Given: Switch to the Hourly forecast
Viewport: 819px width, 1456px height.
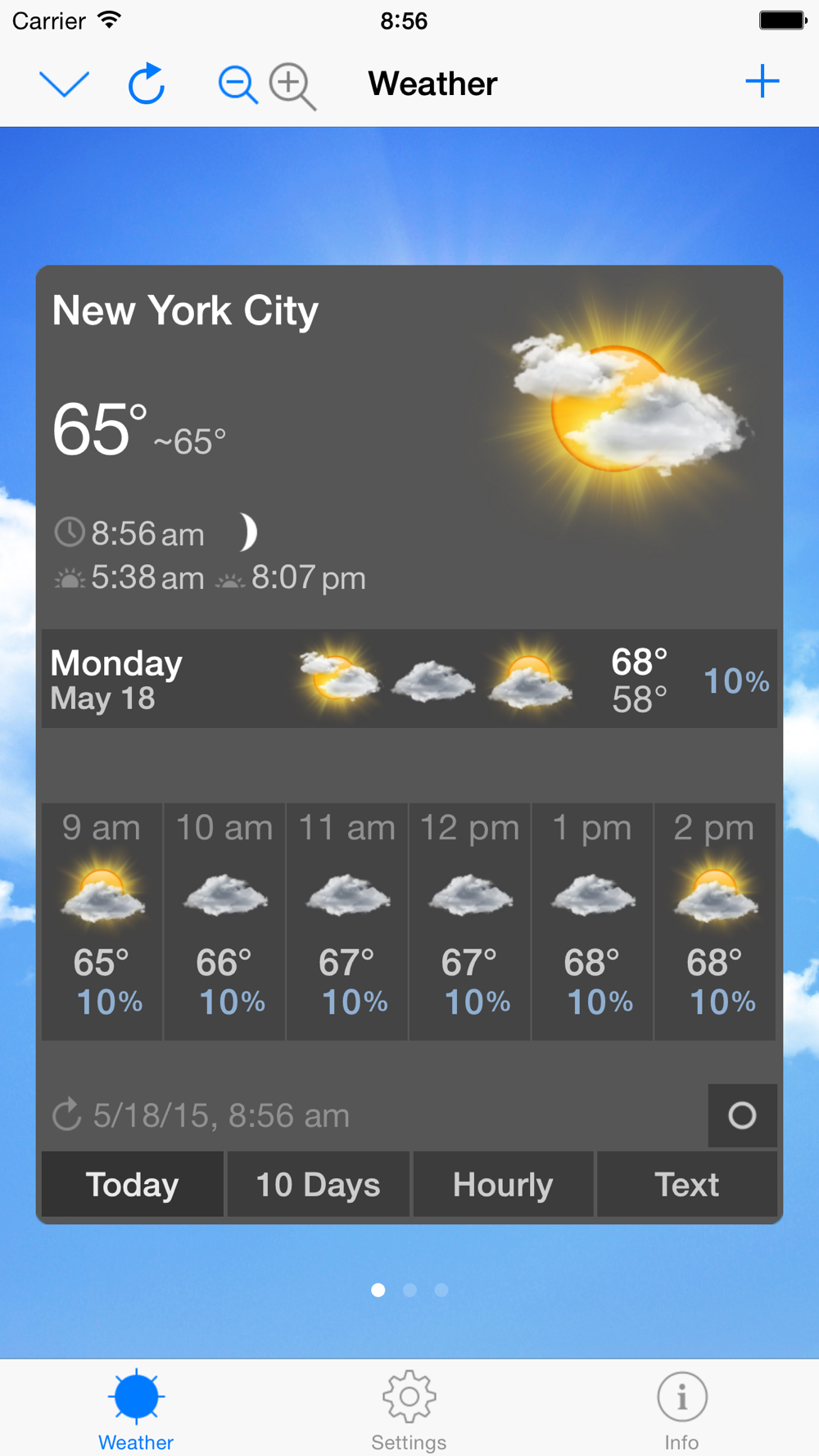Looking at the screenshot, I should 503,1184.
